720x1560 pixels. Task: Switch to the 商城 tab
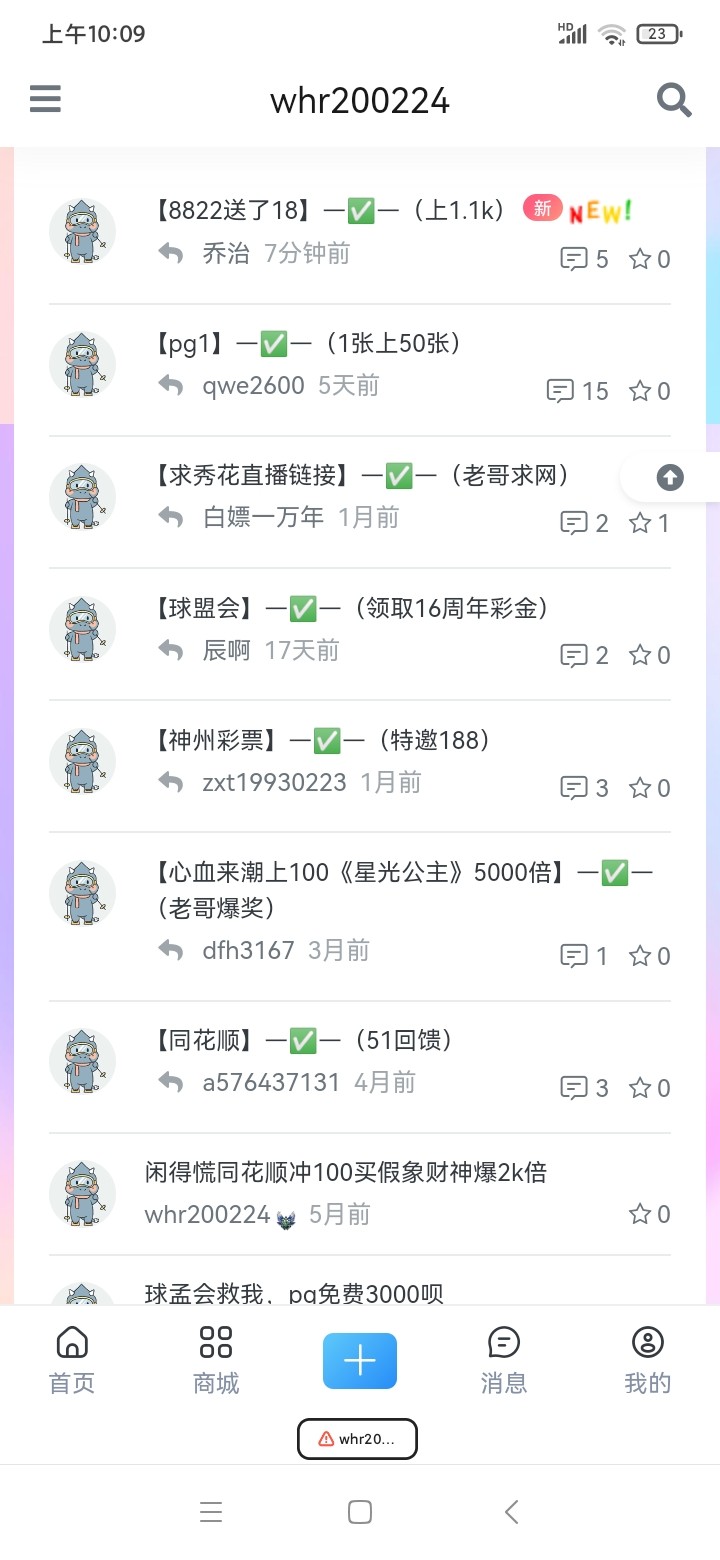[x=216, y=1360]
